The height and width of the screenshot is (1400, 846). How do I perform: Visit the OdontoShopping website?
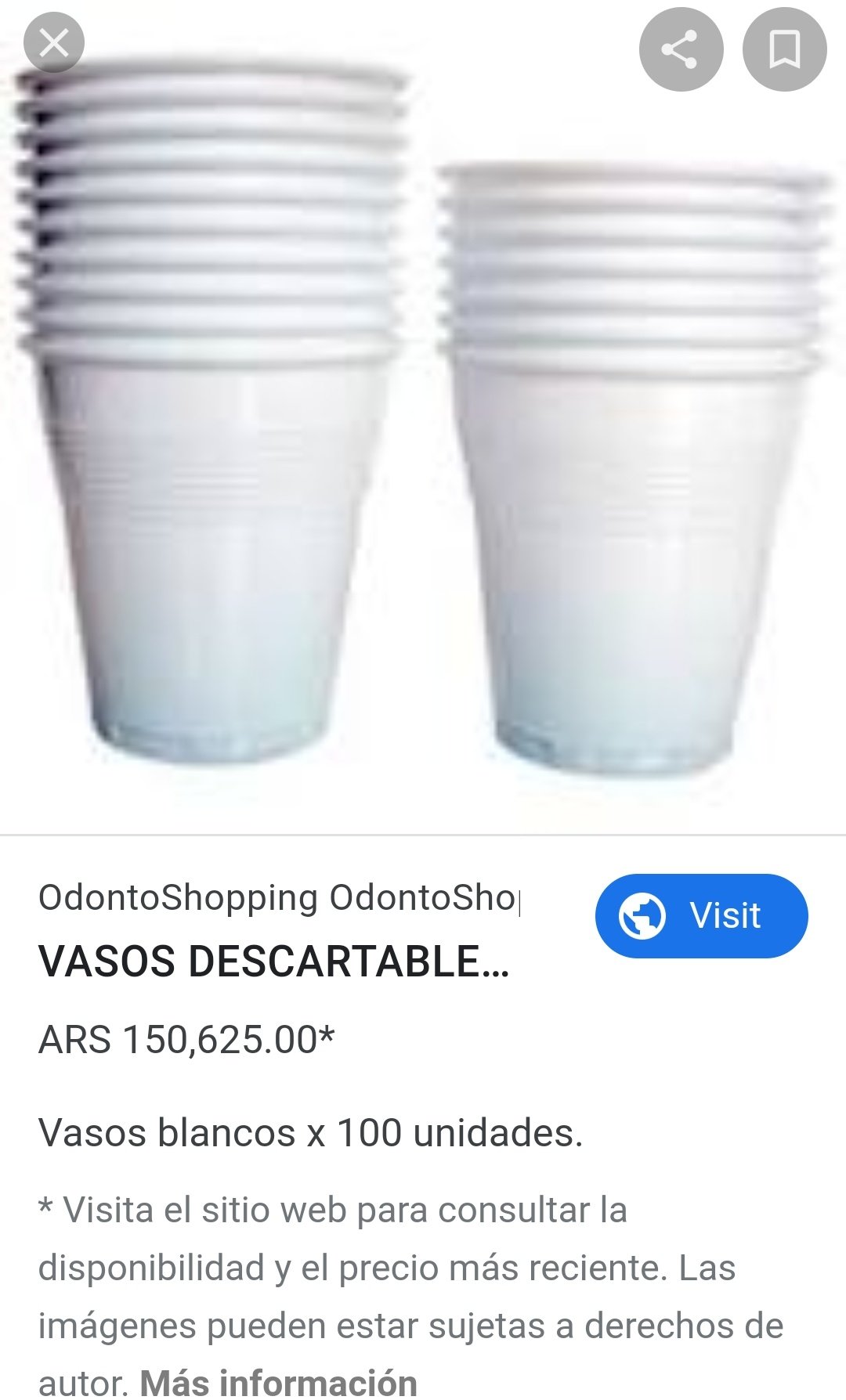[x=701, y=915]
